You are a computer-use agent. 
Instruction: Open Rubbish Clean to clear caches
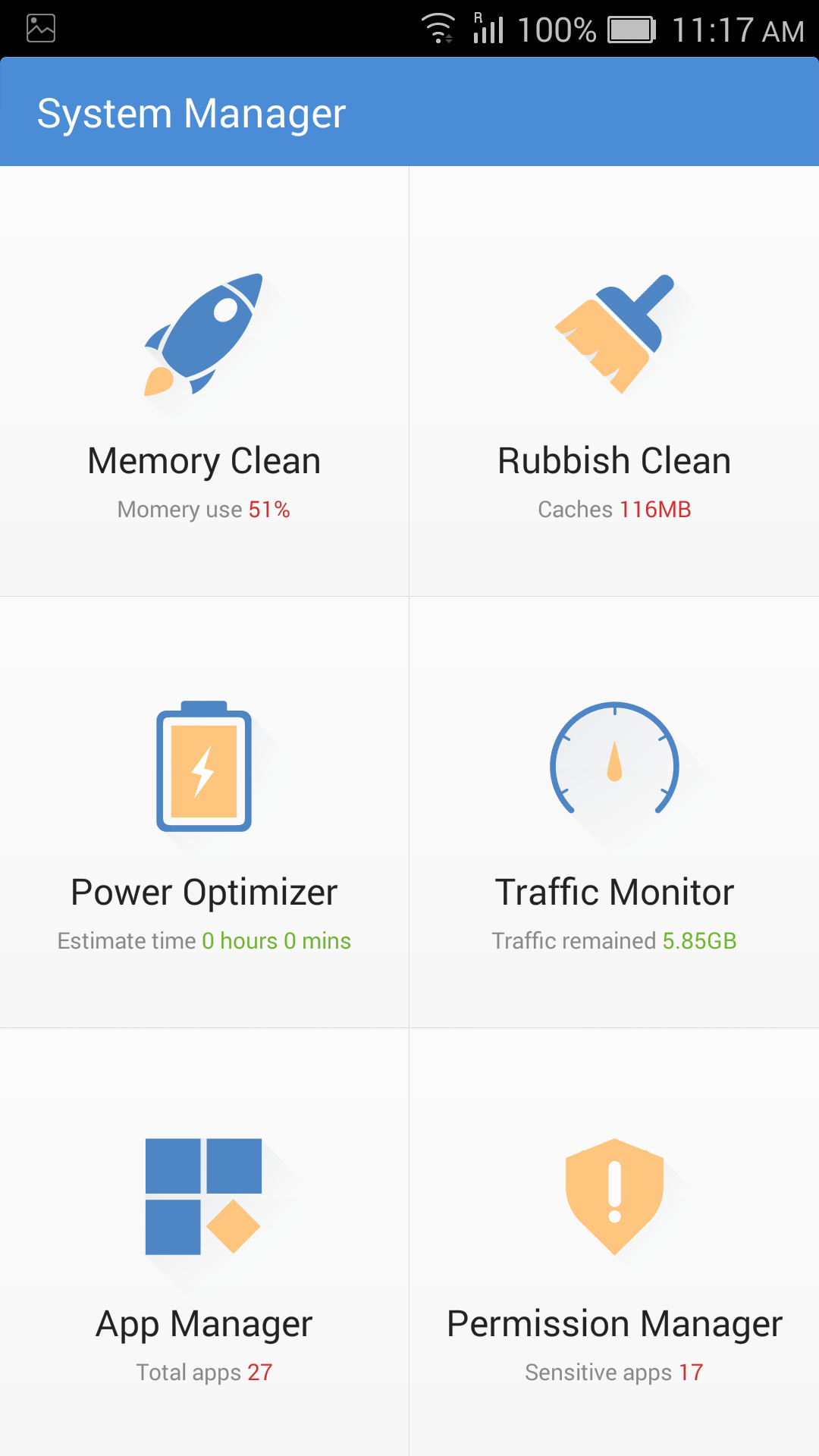pyautogui.click(x=614, y=381)
